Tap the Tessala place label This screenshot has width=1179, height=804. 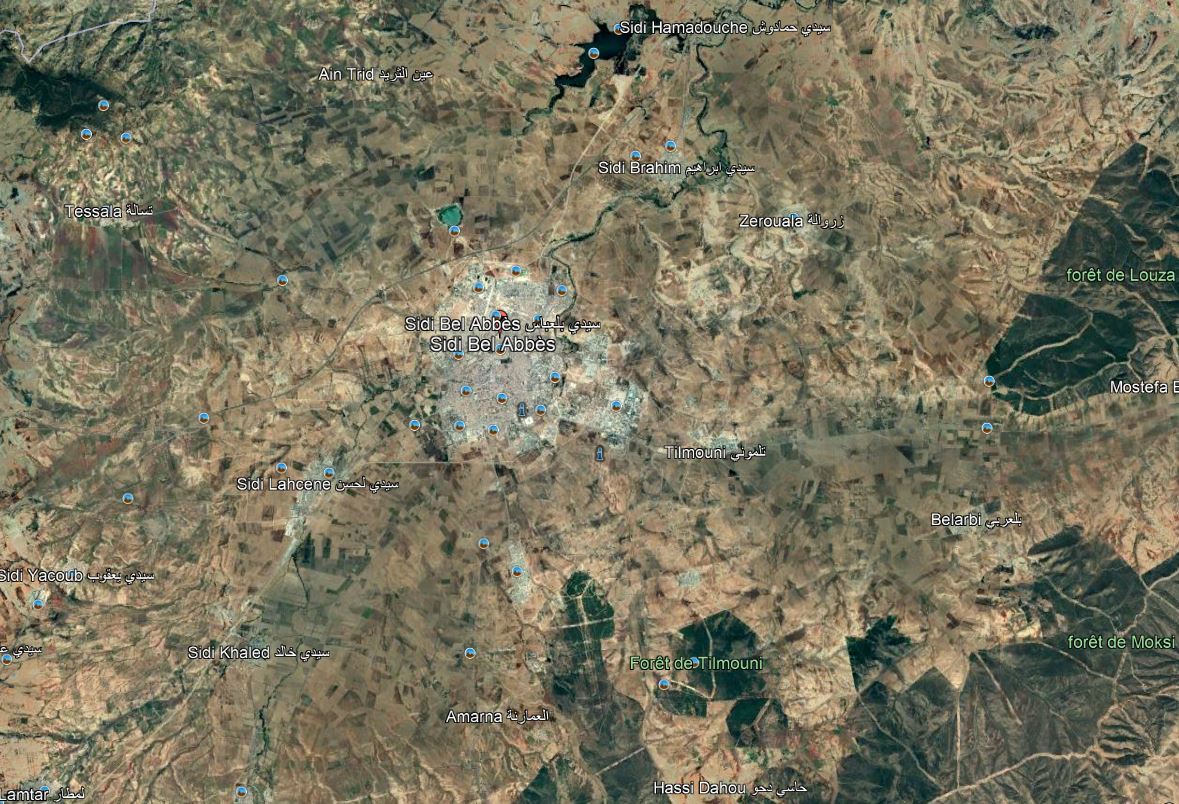[108, 212]
